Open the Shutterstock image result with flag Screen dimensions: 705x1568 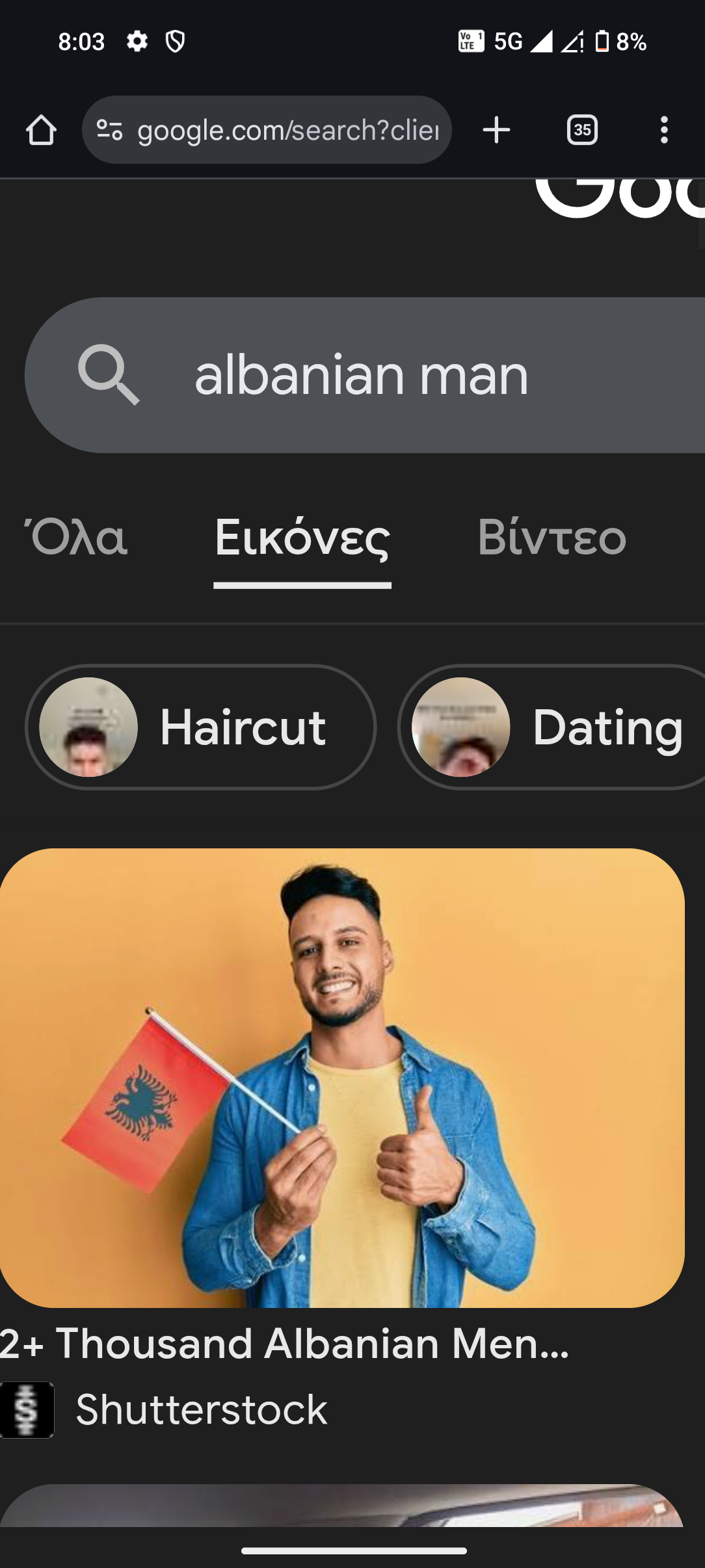[x=341, y=1077]
